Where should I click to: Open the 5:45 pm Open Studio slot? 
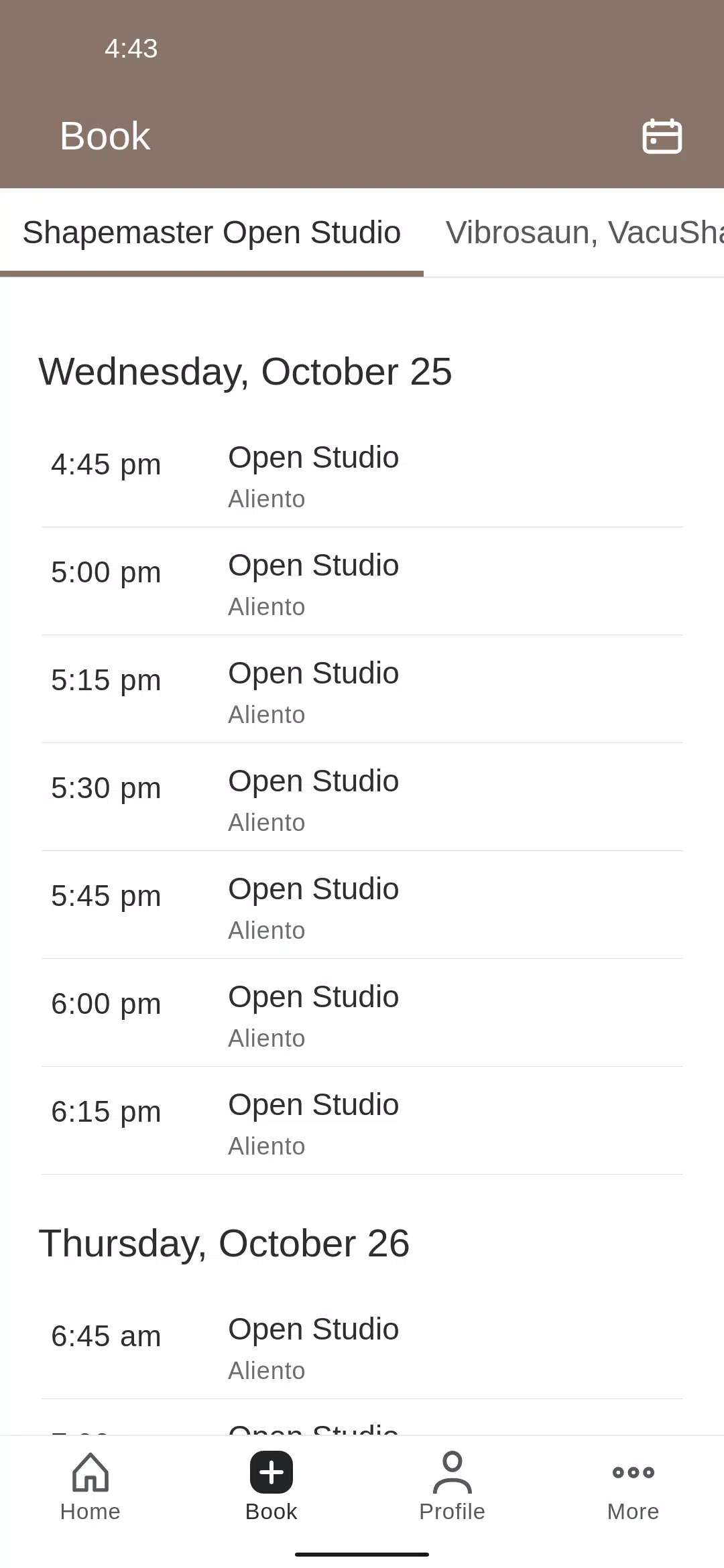tap(362, 905)
